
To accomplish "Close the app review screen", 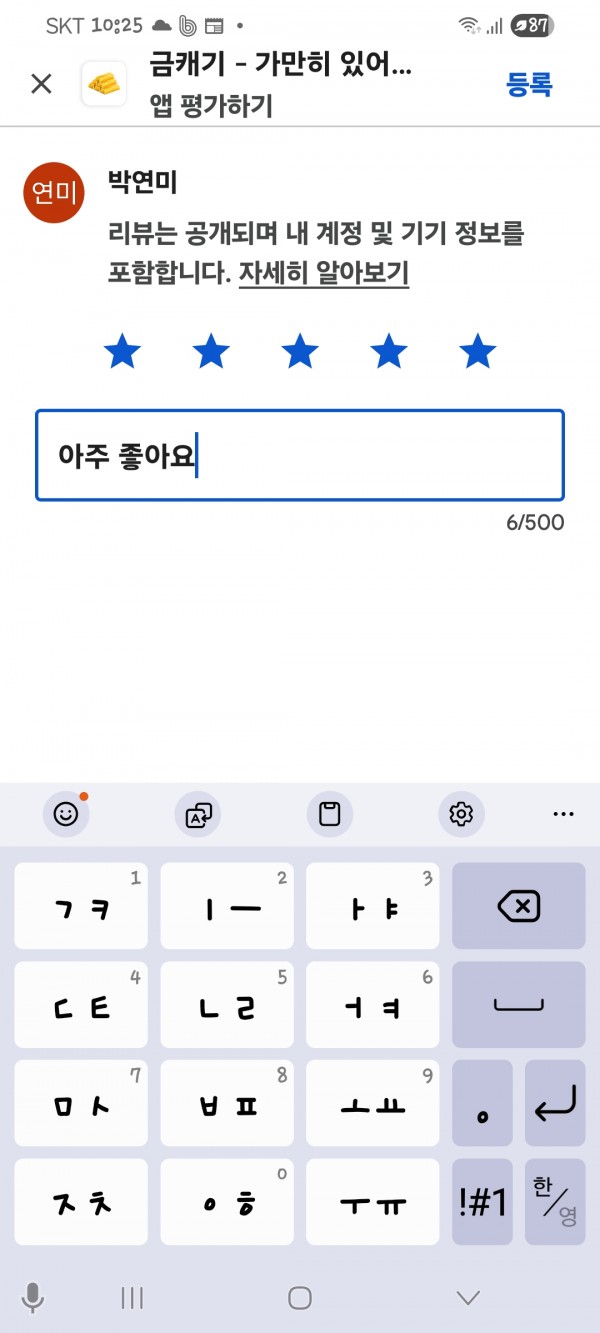I will pyautogui.click(x=41, y=84).
